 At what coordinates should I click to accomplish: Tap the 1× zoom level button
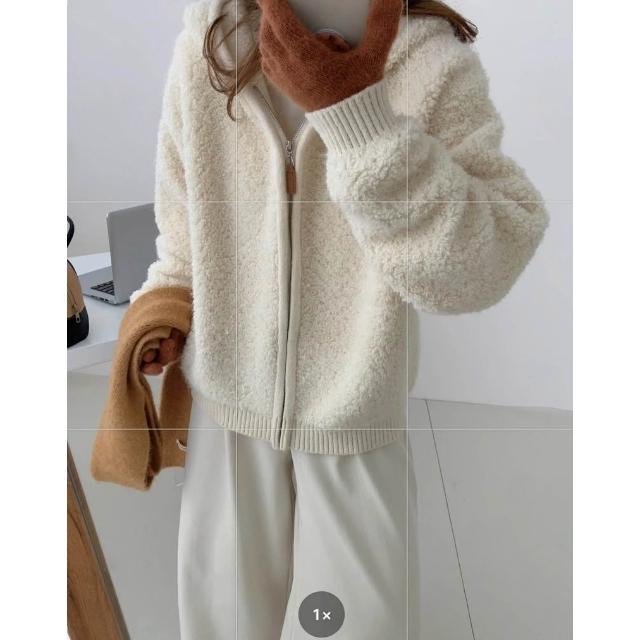coord(322,614)
